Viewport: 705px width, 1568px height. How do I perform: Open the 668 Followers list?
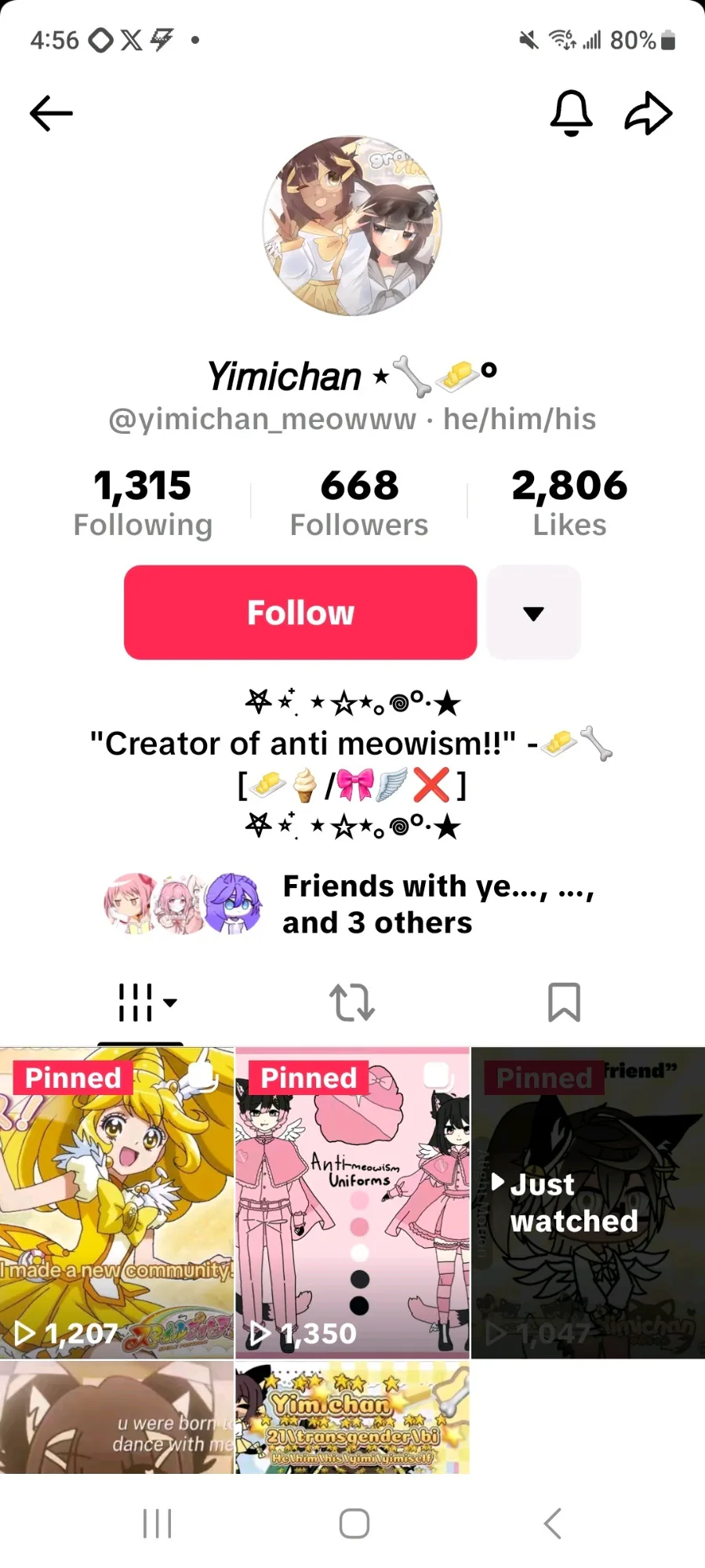click(x=359, y=503)
